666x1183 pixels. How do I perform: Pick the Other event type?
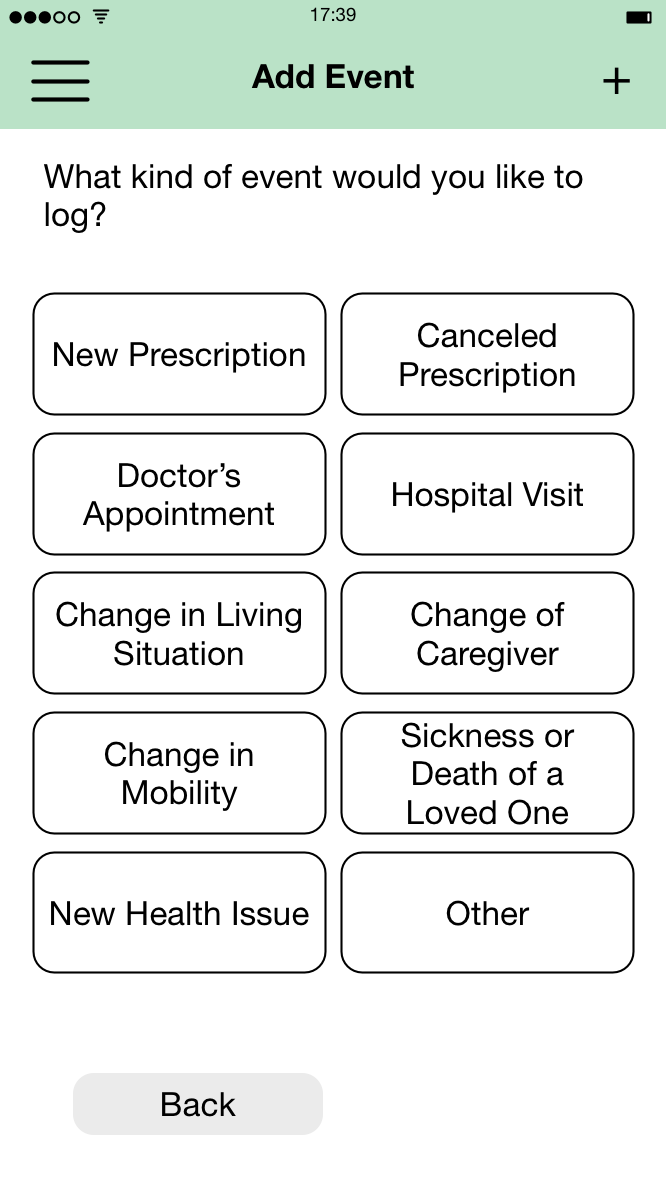487,912
